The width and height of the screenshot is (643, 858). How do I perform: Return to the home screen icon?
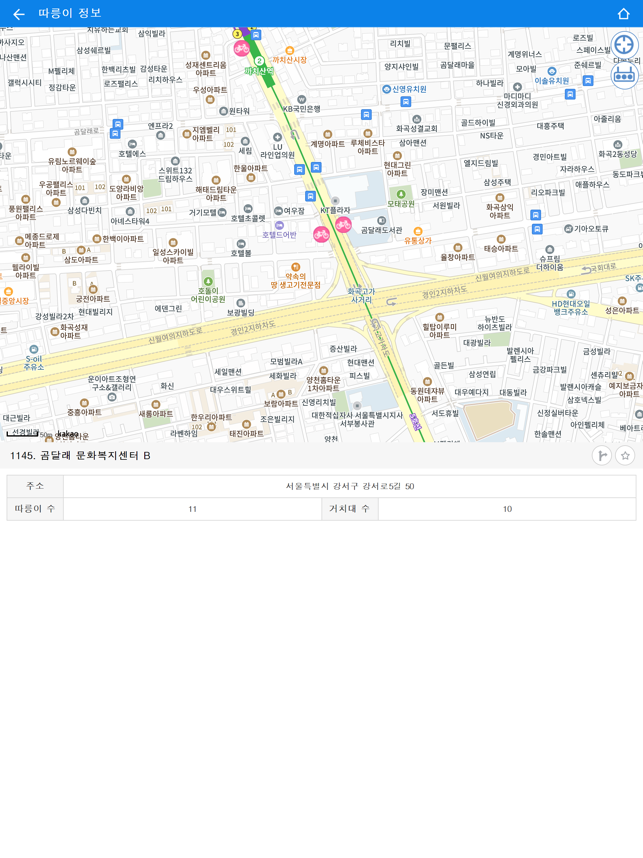click(x=624, y=14)
